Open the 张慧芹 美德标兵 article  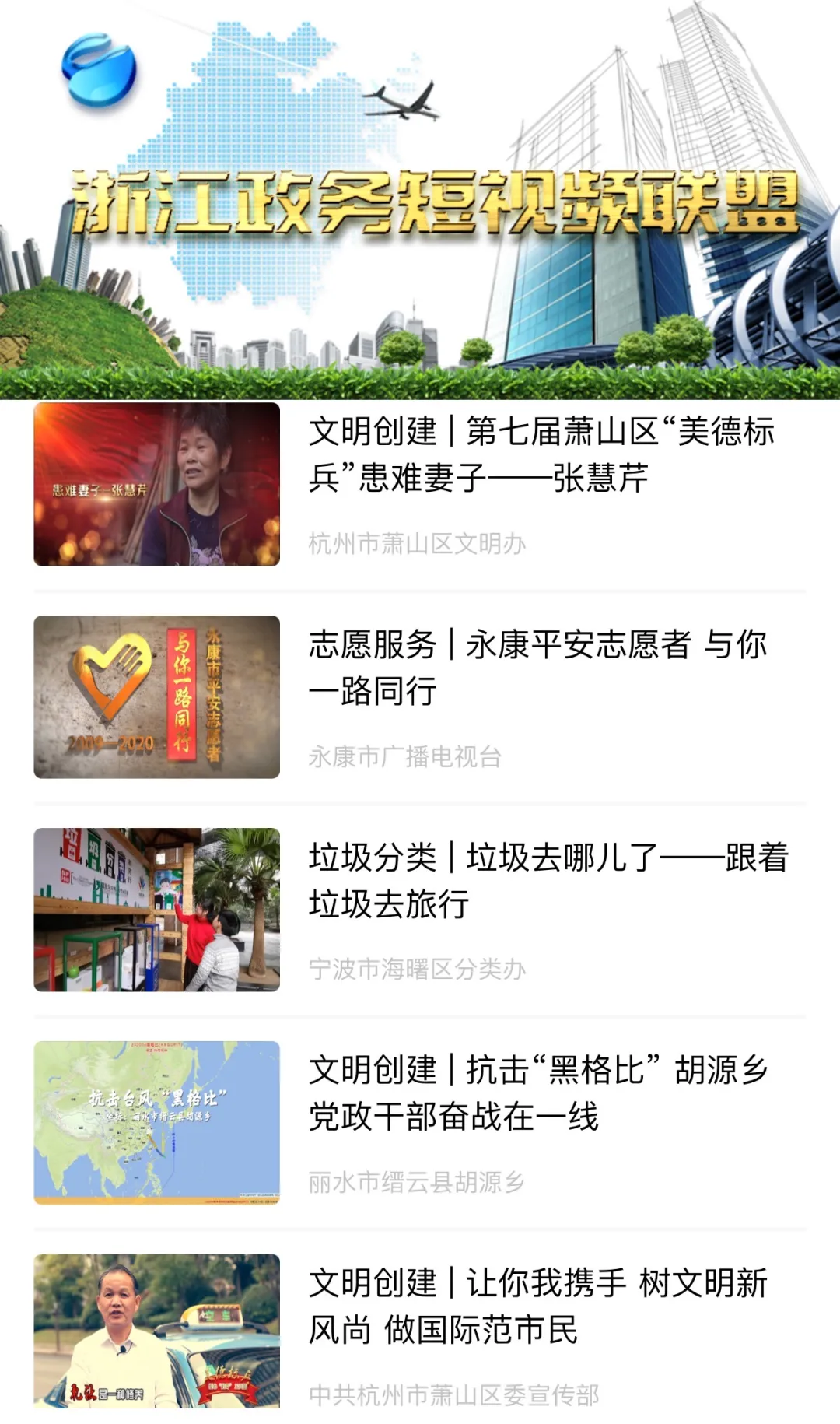[x=544, y=455]
